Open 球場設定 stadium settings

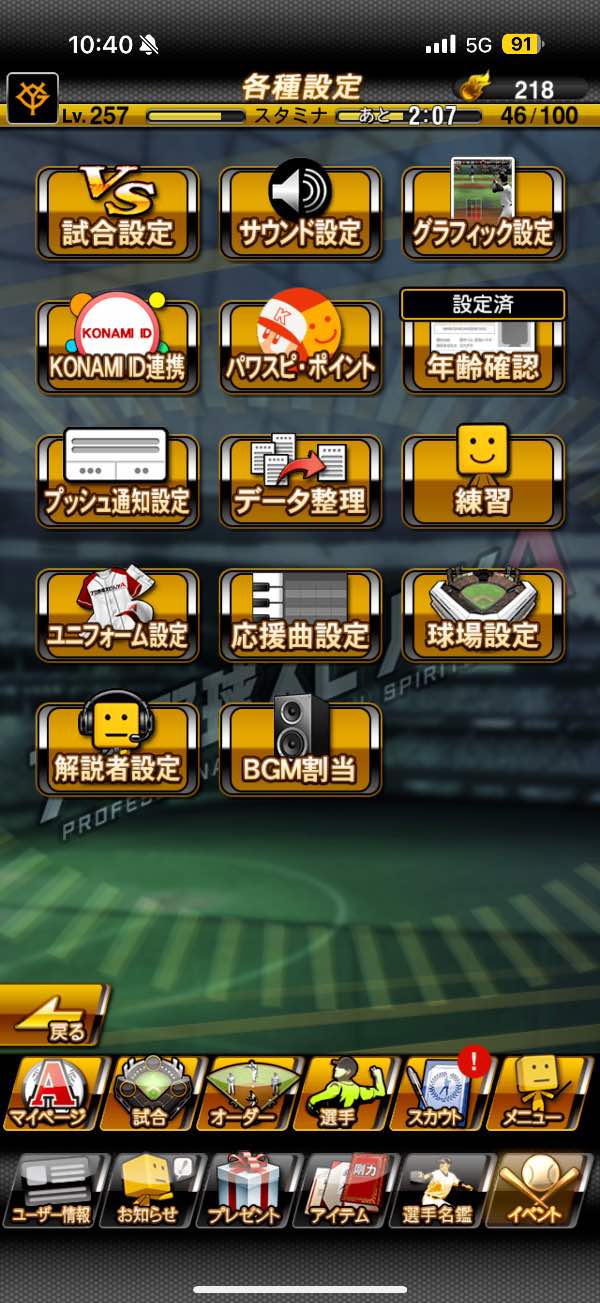click(483, 615)
